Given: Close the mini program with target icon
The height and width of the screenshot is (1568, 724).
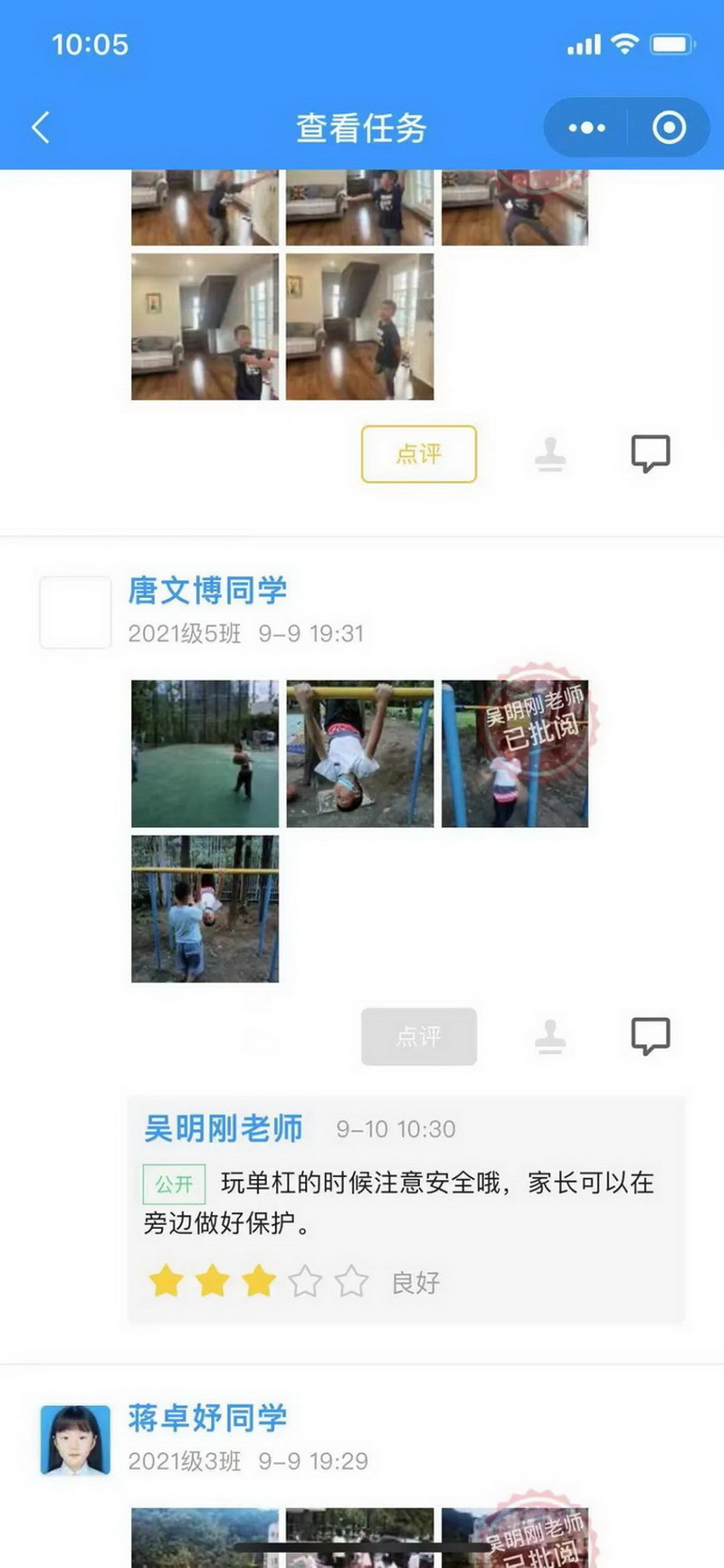Looking at the screenshot, I should pos(669,128).
